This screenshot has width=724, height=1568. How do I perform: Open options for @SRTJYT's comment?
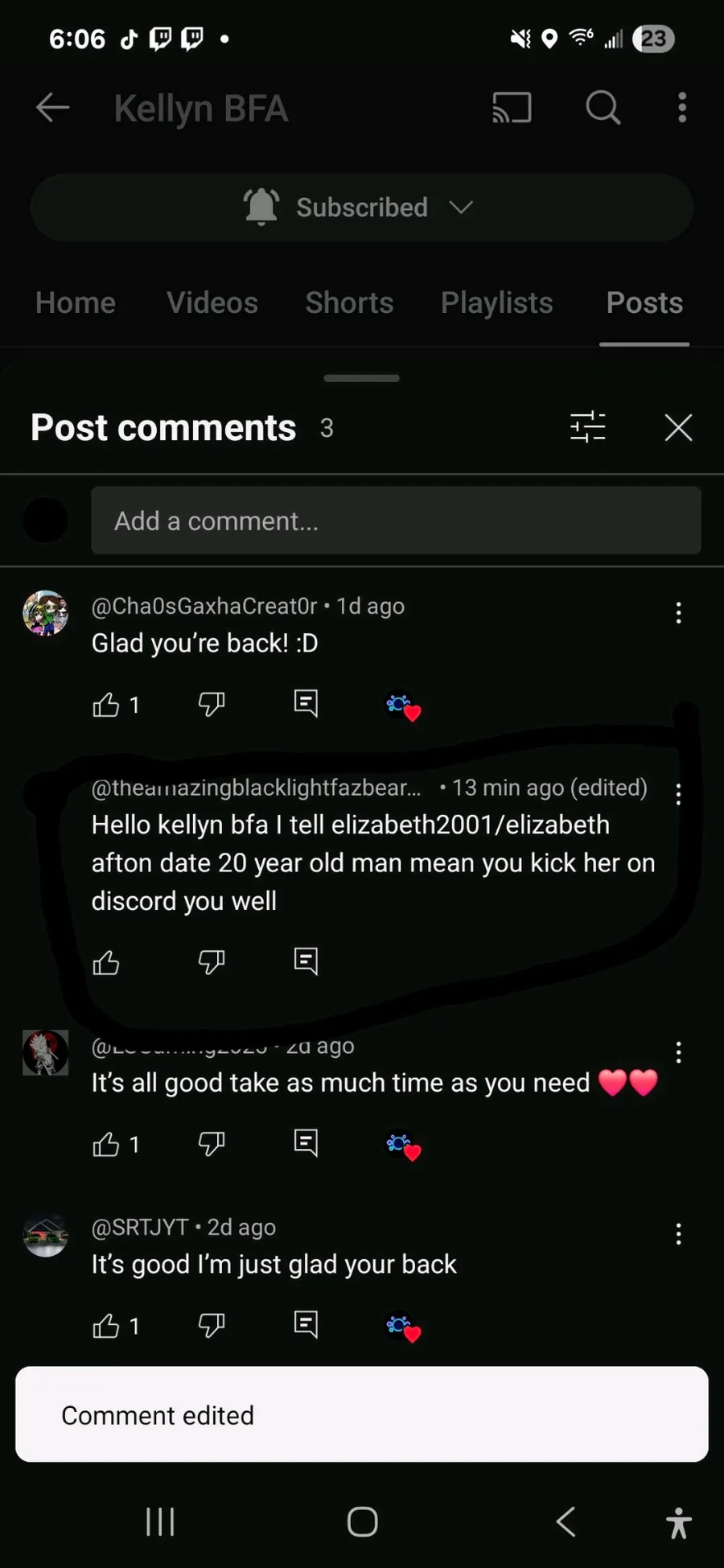[678, 1234]
